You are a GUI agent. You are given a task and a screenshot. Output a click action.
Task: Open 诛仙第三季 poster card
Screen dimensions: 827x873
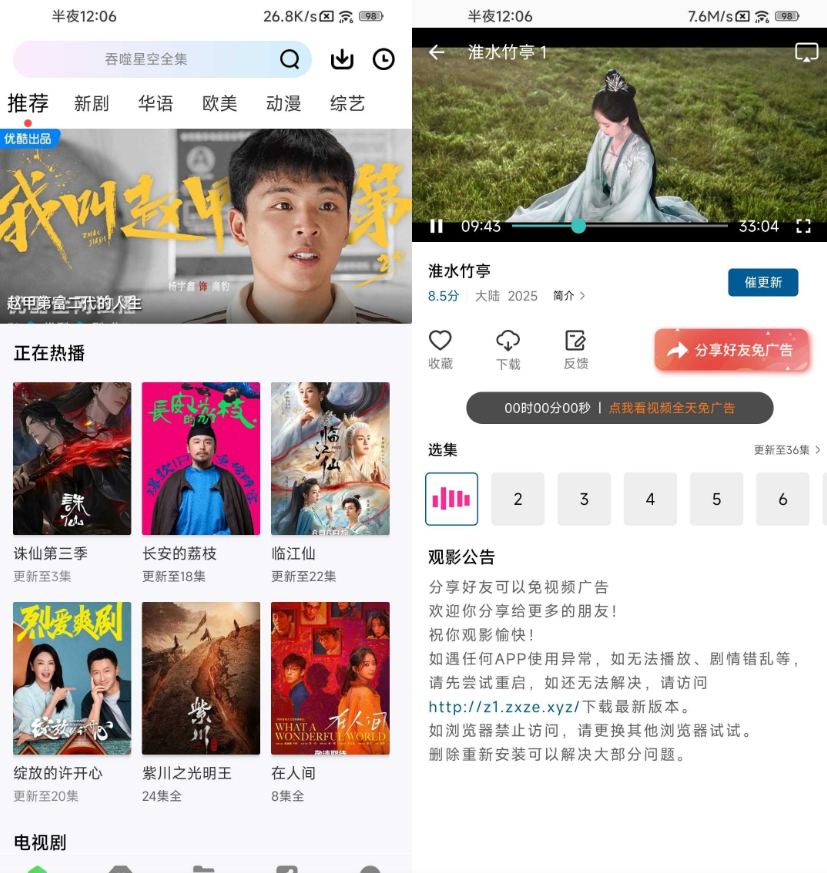72,458
